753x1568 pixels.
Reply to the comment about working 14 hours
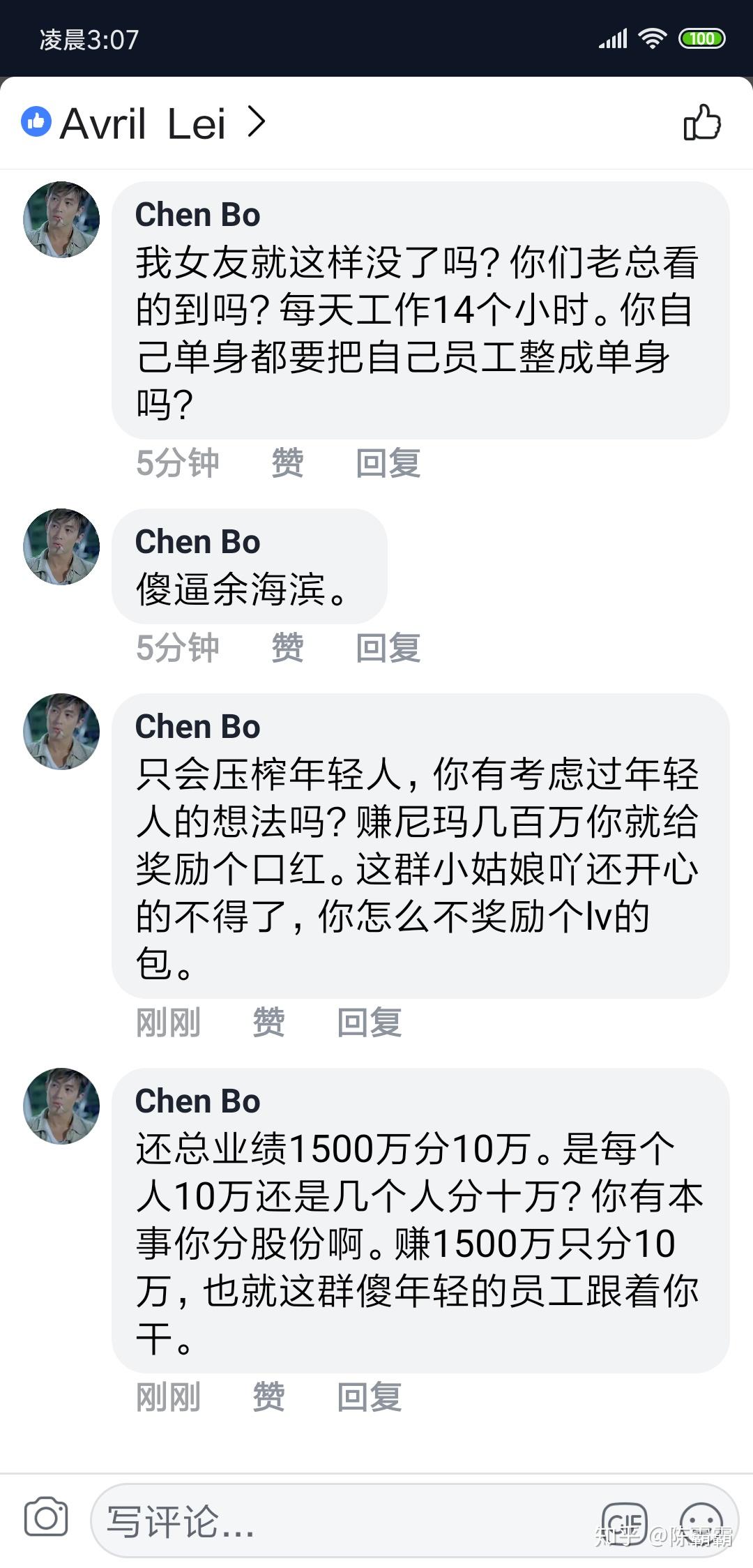(388, 463)
